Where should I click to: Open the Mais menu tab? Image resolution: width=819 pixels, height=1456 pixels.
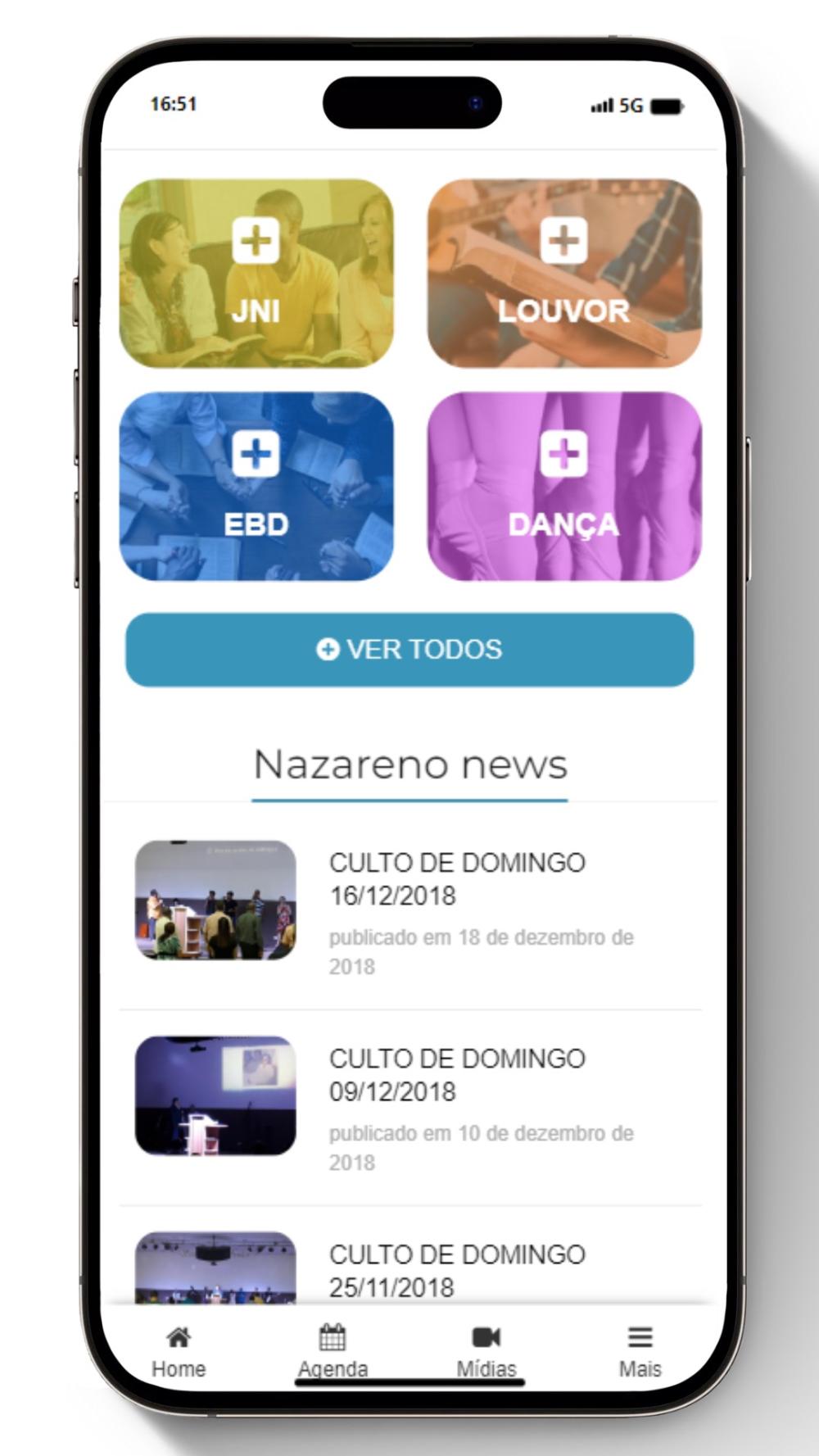point(640,1350)
